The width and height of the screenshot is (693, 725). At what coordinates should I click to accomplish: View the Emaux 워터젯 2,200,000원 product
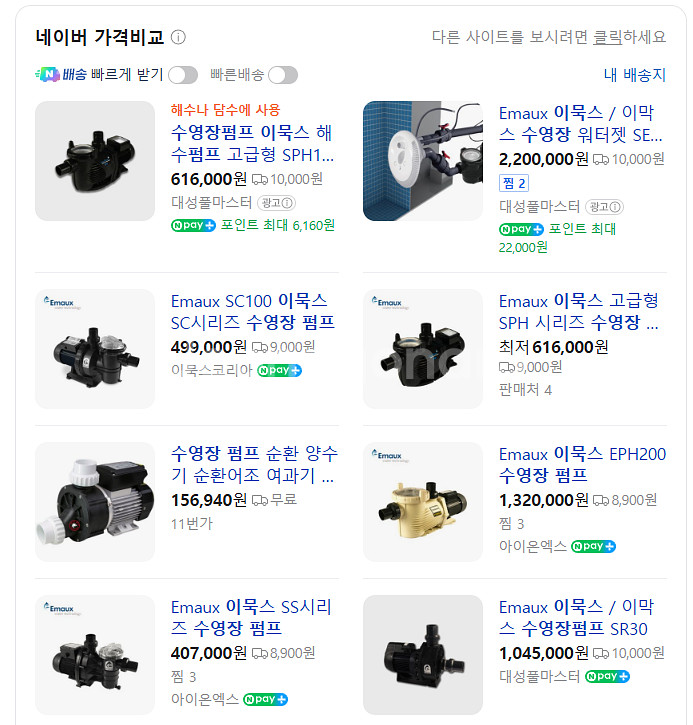coord(580,124)
